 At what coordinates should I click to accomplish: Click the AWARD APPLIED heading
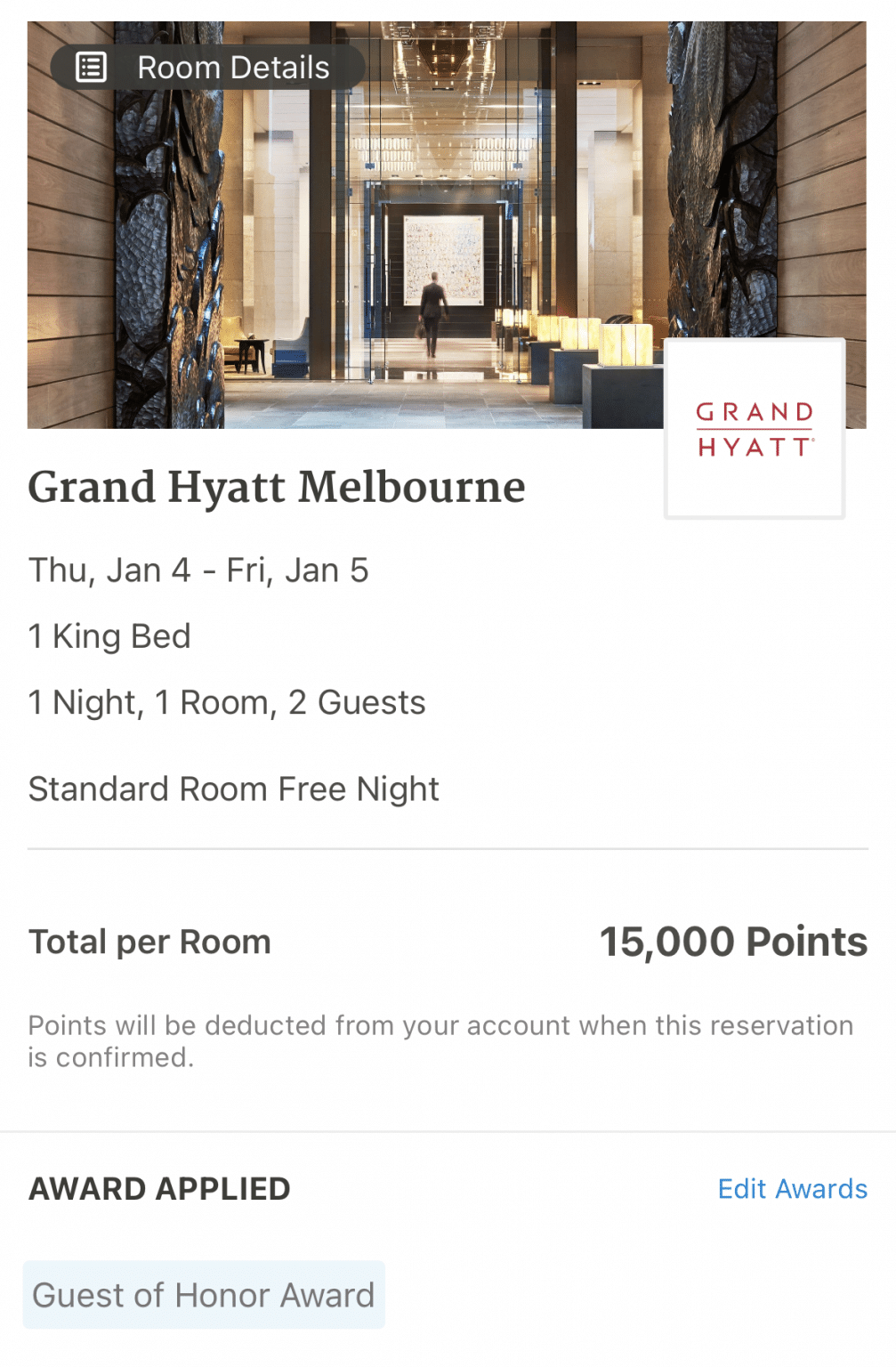[x=159, y=1188]
